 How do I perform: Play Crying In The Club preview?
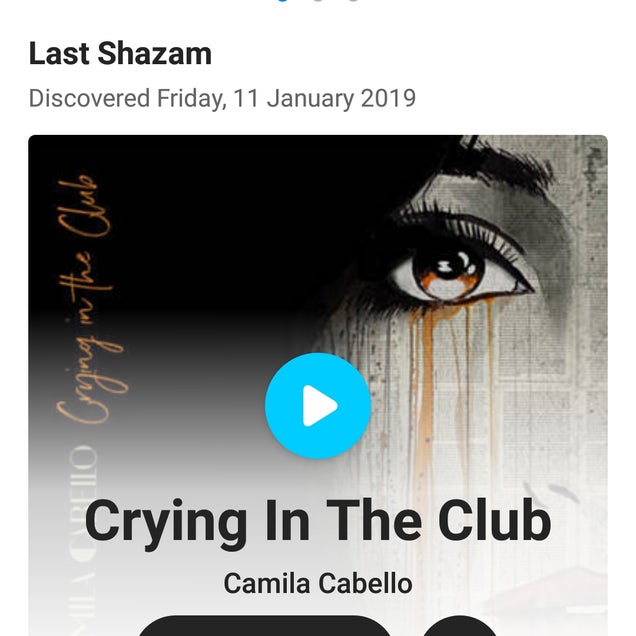[x=317, y=406]
